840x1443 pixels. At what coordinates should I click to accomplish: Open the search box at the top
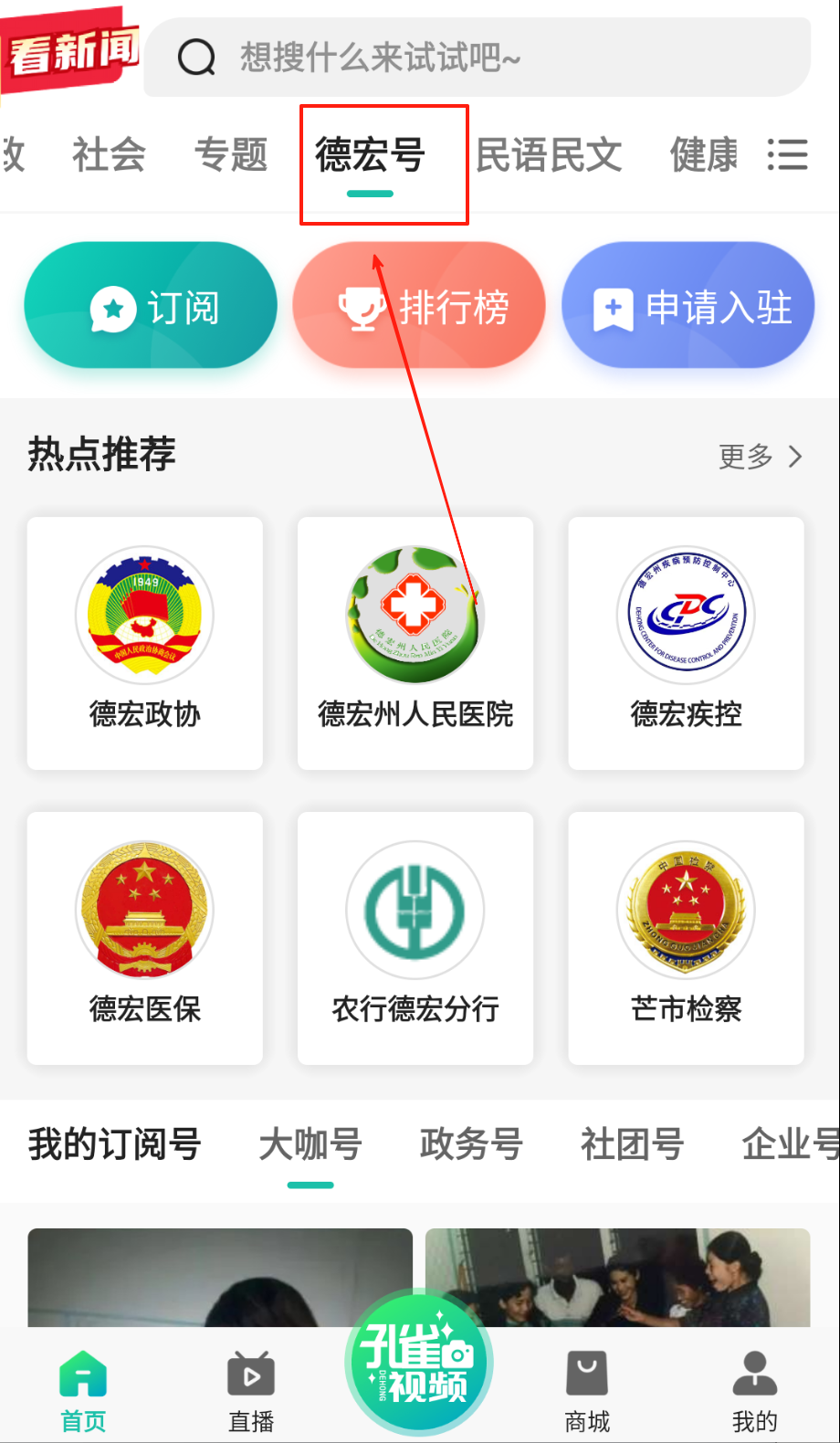pyautogui.click(x=475, y=58)
